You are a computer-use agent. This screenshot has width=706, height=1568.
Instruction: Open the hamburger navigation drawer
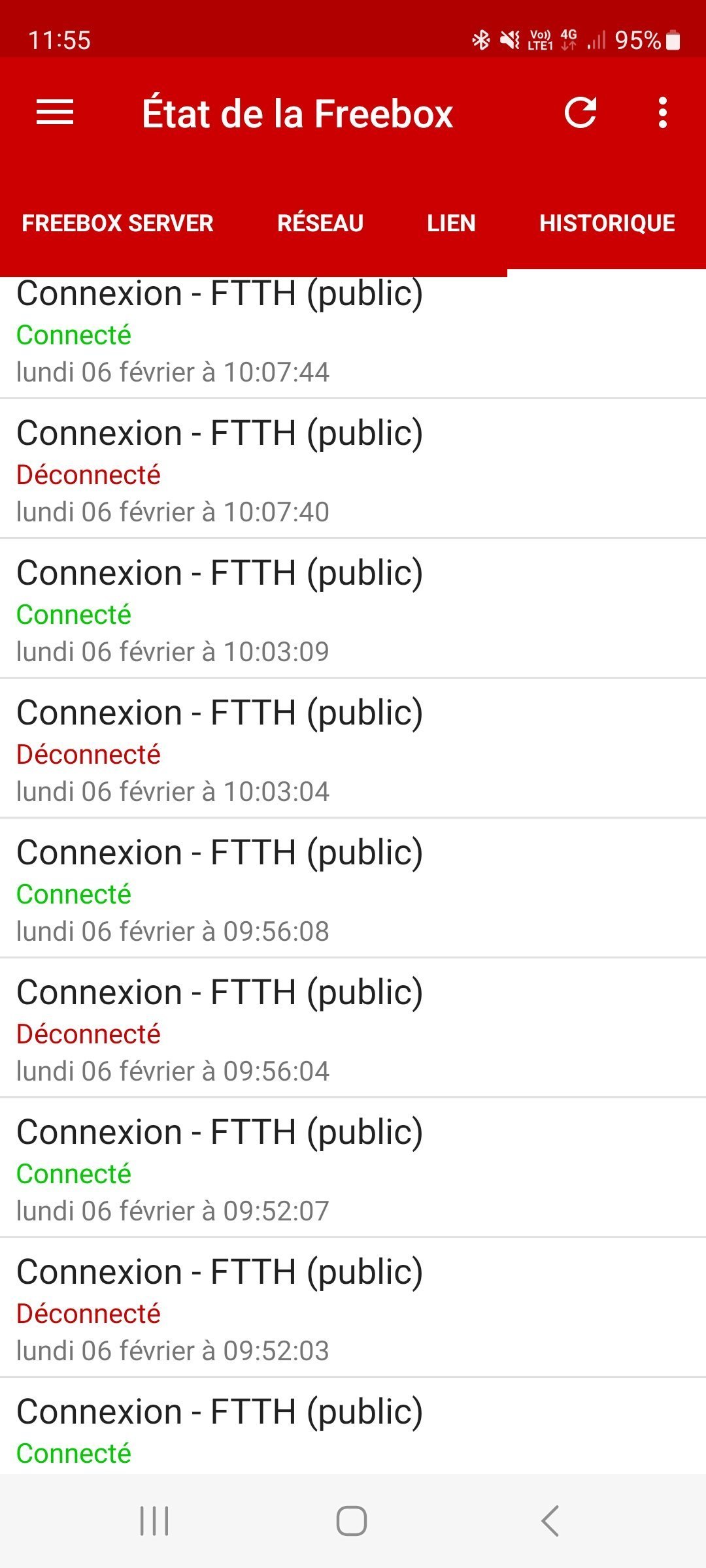55,112
